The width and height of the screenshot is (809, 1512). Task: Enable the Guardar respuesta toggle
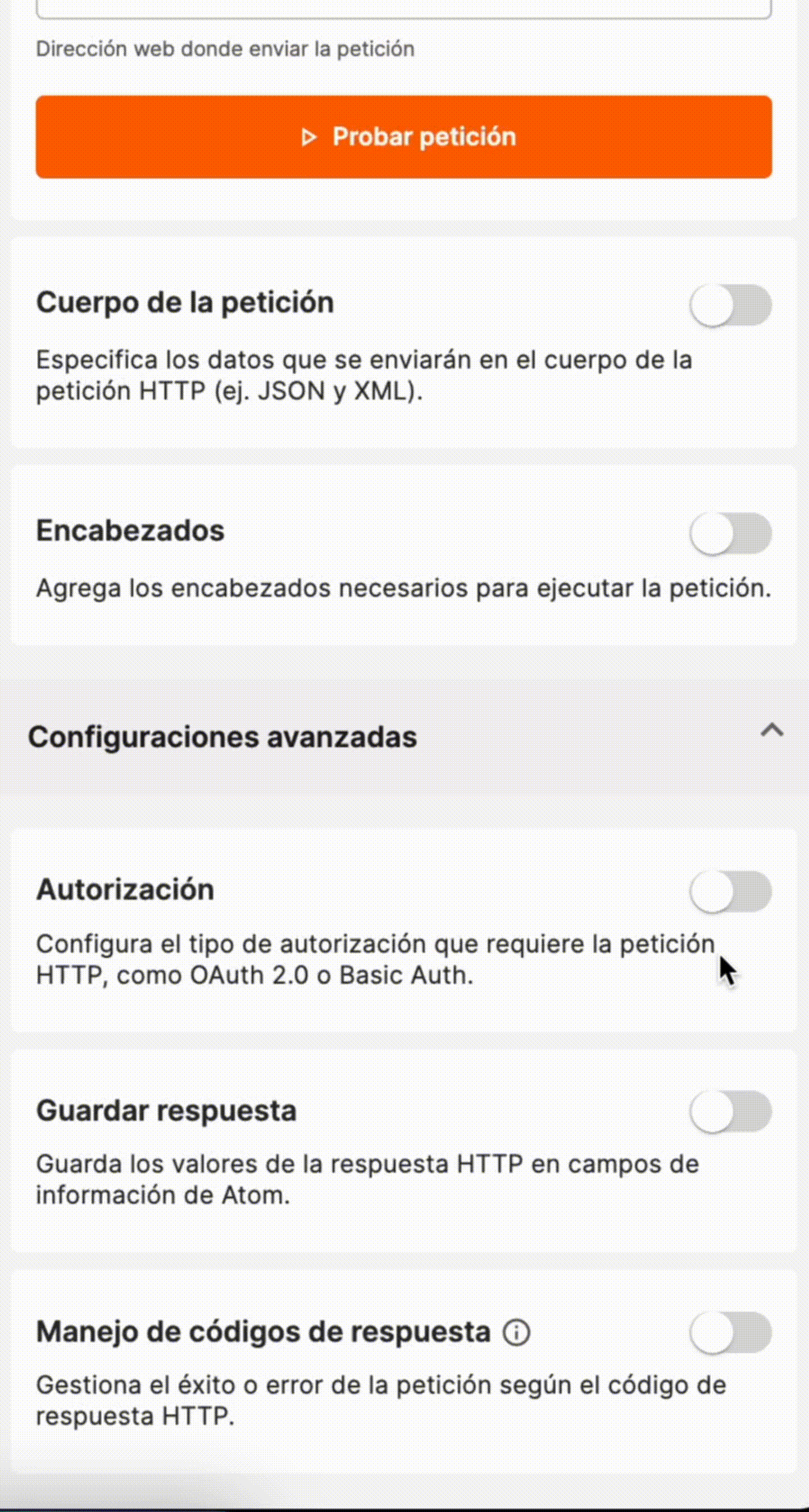tap(730, 1111)
